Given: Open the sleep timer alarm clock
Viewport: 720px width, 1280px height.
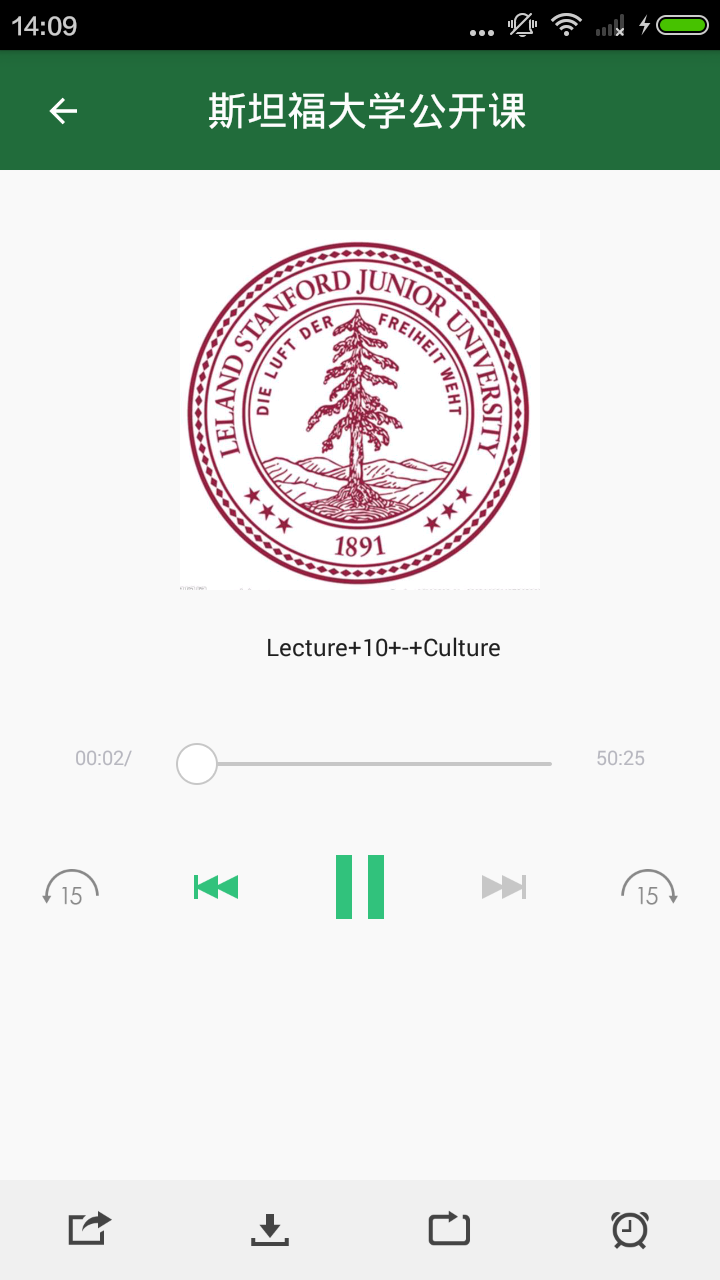Looking at the screenshot, I should 630,1229.
